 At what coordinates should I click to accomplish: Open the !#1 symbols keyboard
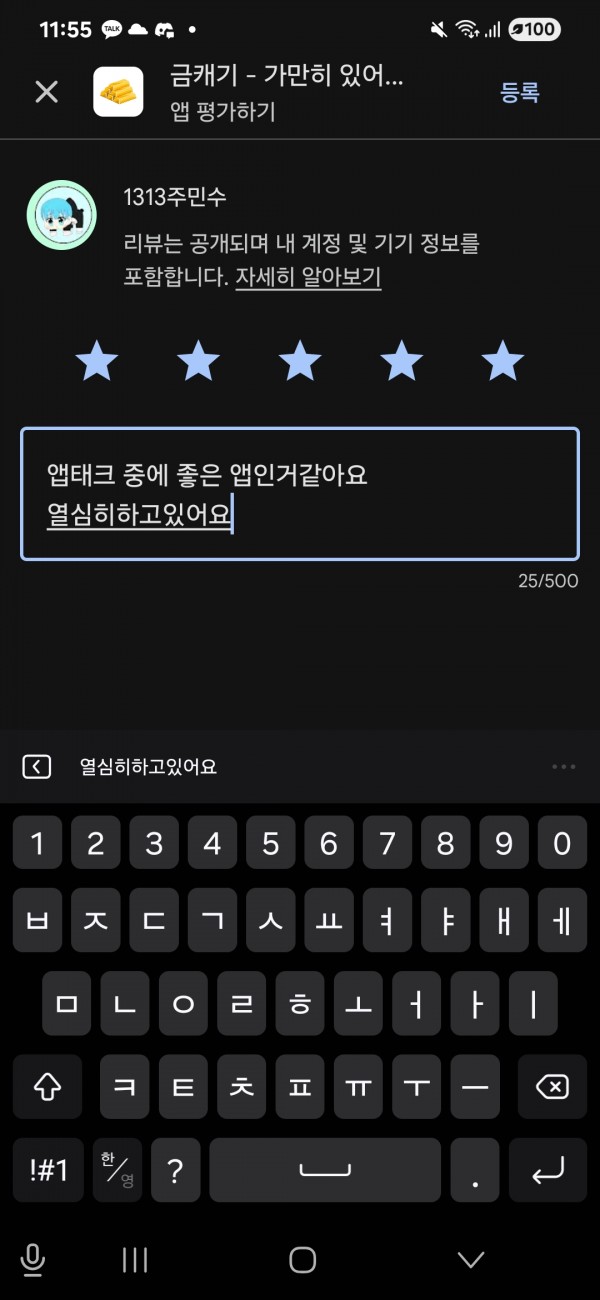pyautogui.click(x=48, y=1169)
